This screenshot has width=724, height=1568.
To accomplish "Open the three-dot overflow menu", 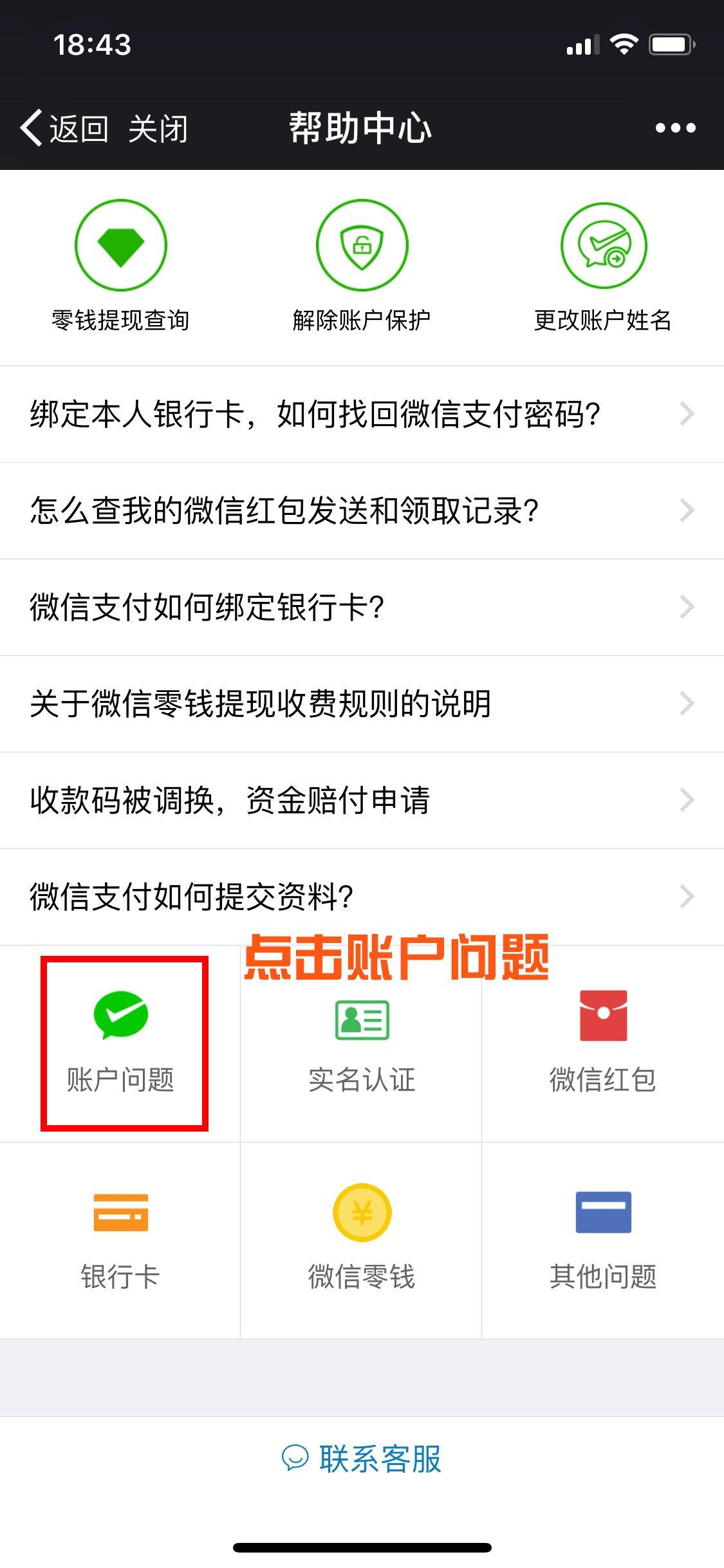I will point(675,128).
